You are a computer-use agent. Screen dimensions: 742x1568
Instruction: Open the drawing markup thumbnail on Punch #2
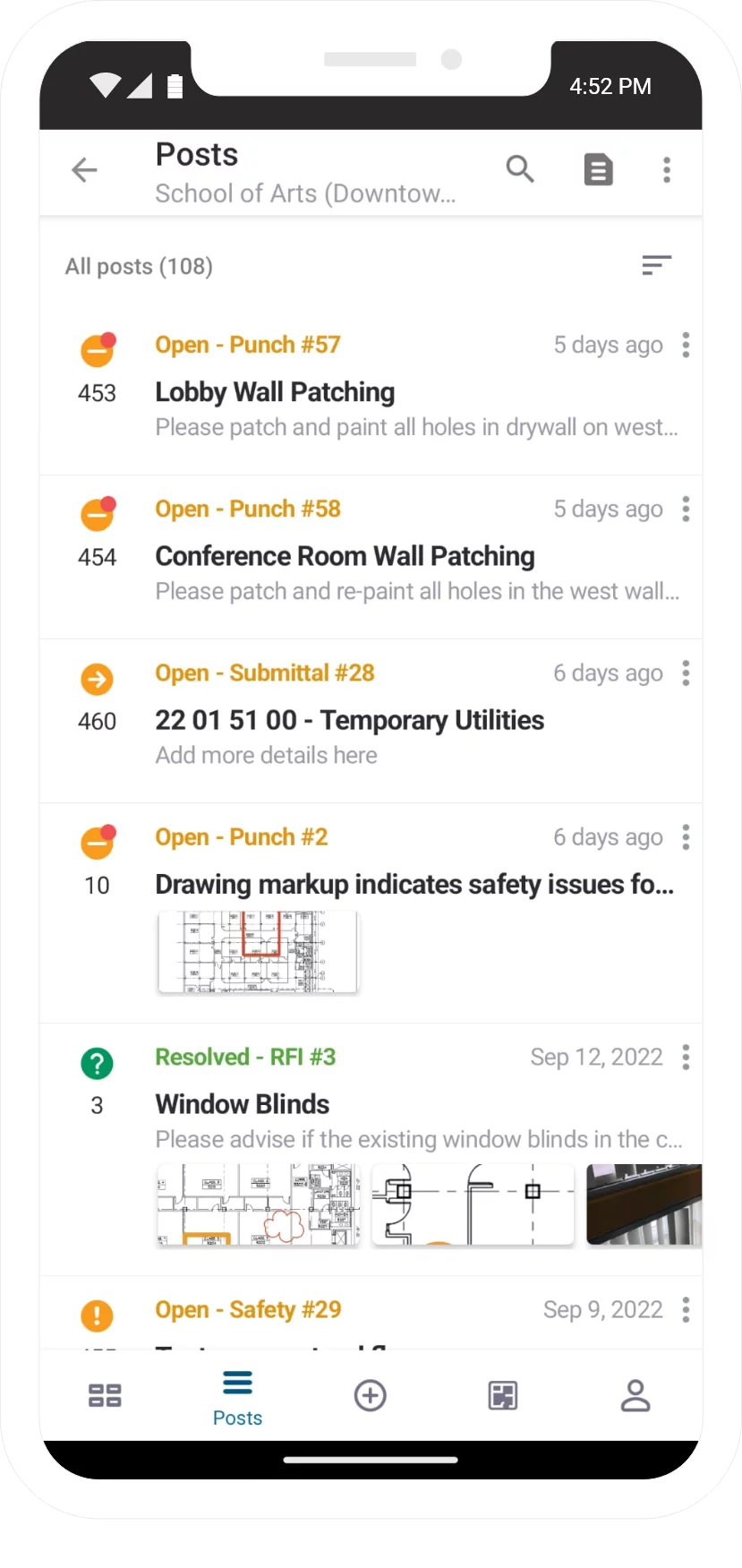(257, 951)
